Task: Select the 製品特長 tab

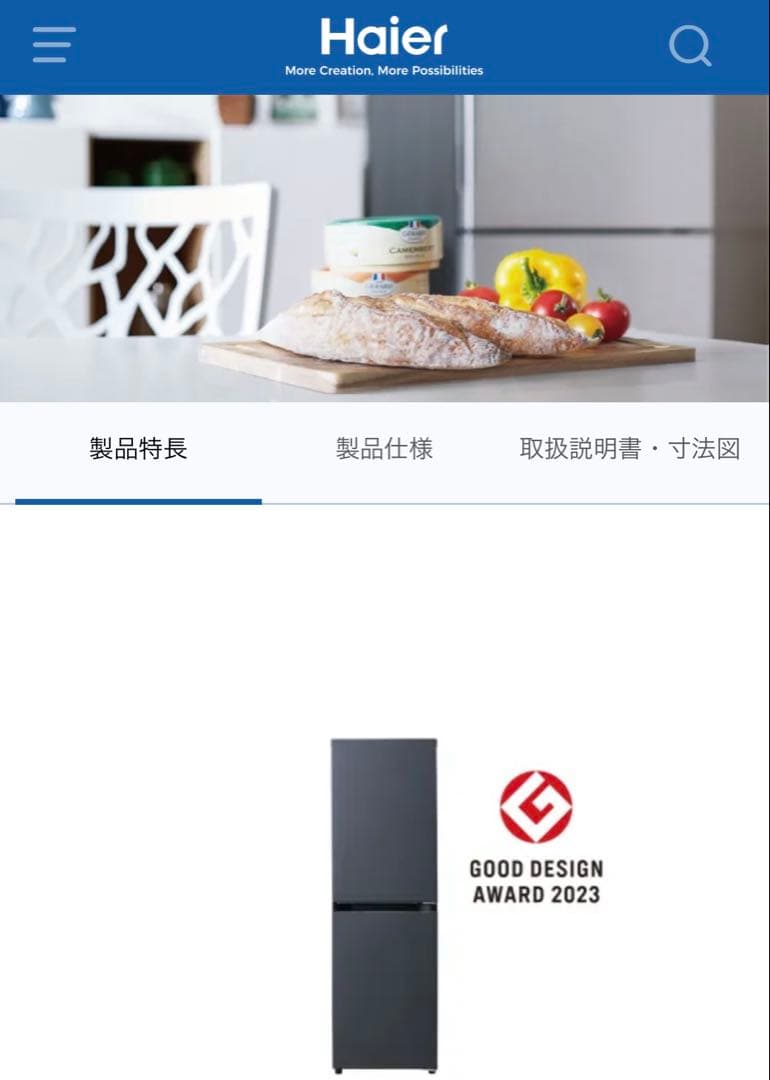Action: click(x=138, y=450)
